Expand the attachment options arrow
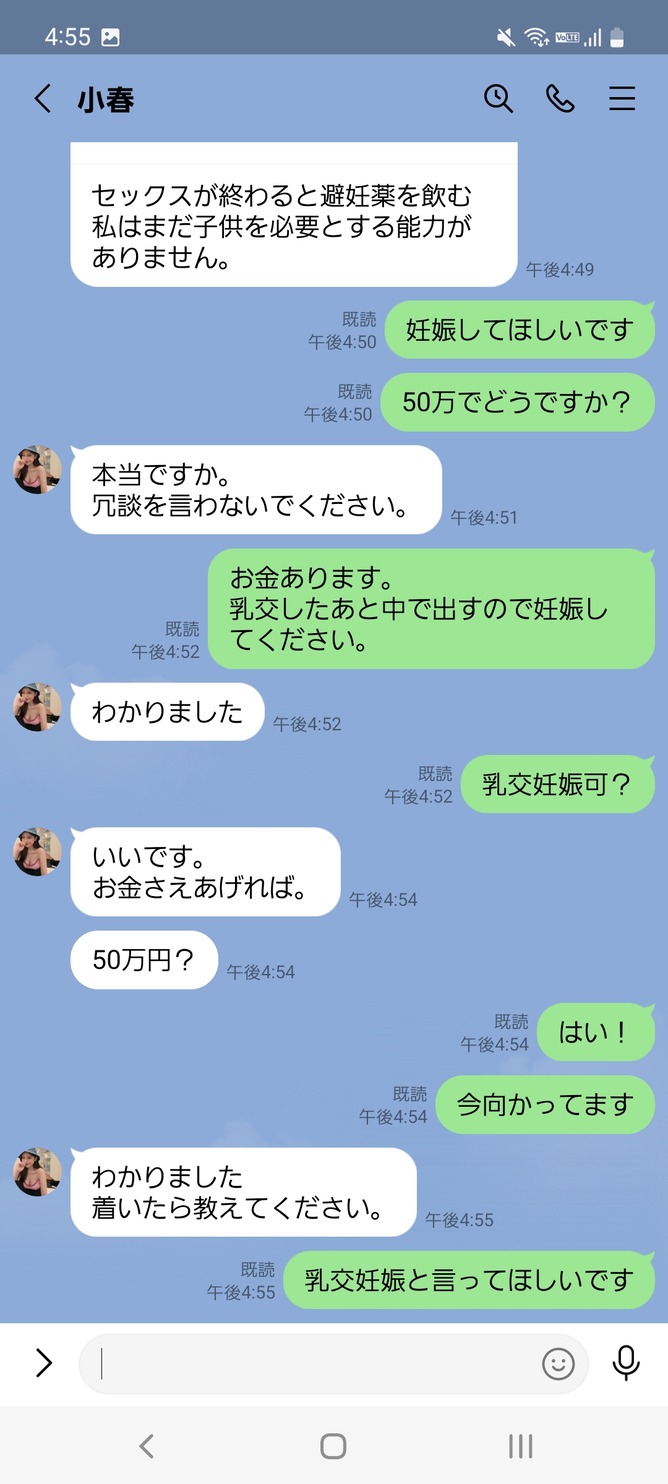668x1484 pixels. [x=43, y=1362]
